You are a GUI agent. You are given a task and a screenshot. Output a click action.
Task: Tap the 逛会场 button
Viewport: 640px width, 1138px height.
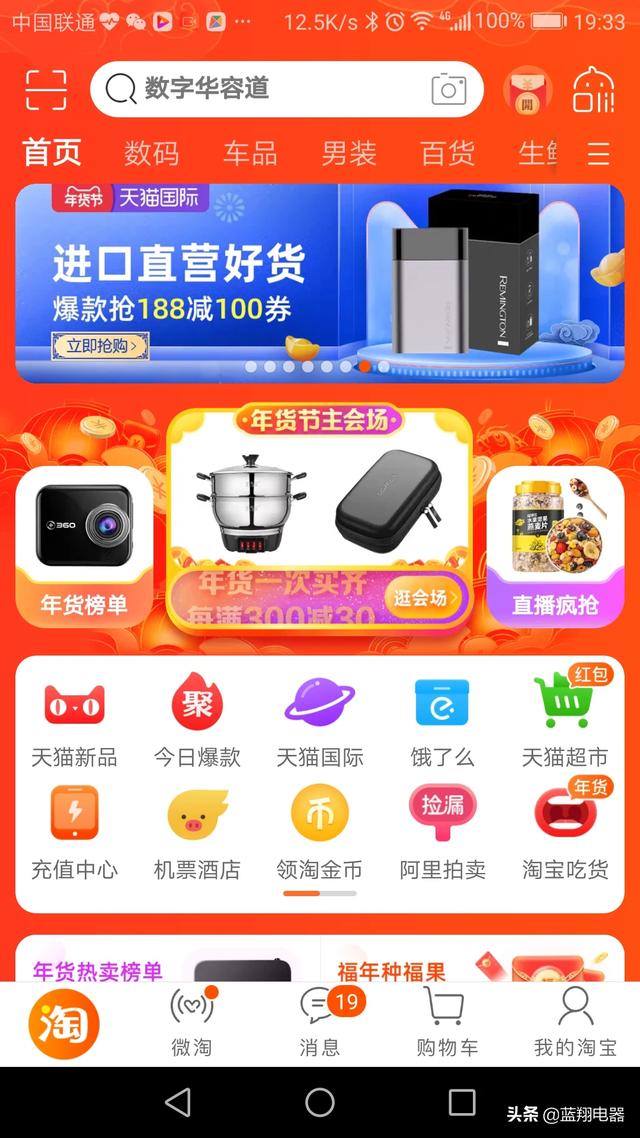point(425,597)
